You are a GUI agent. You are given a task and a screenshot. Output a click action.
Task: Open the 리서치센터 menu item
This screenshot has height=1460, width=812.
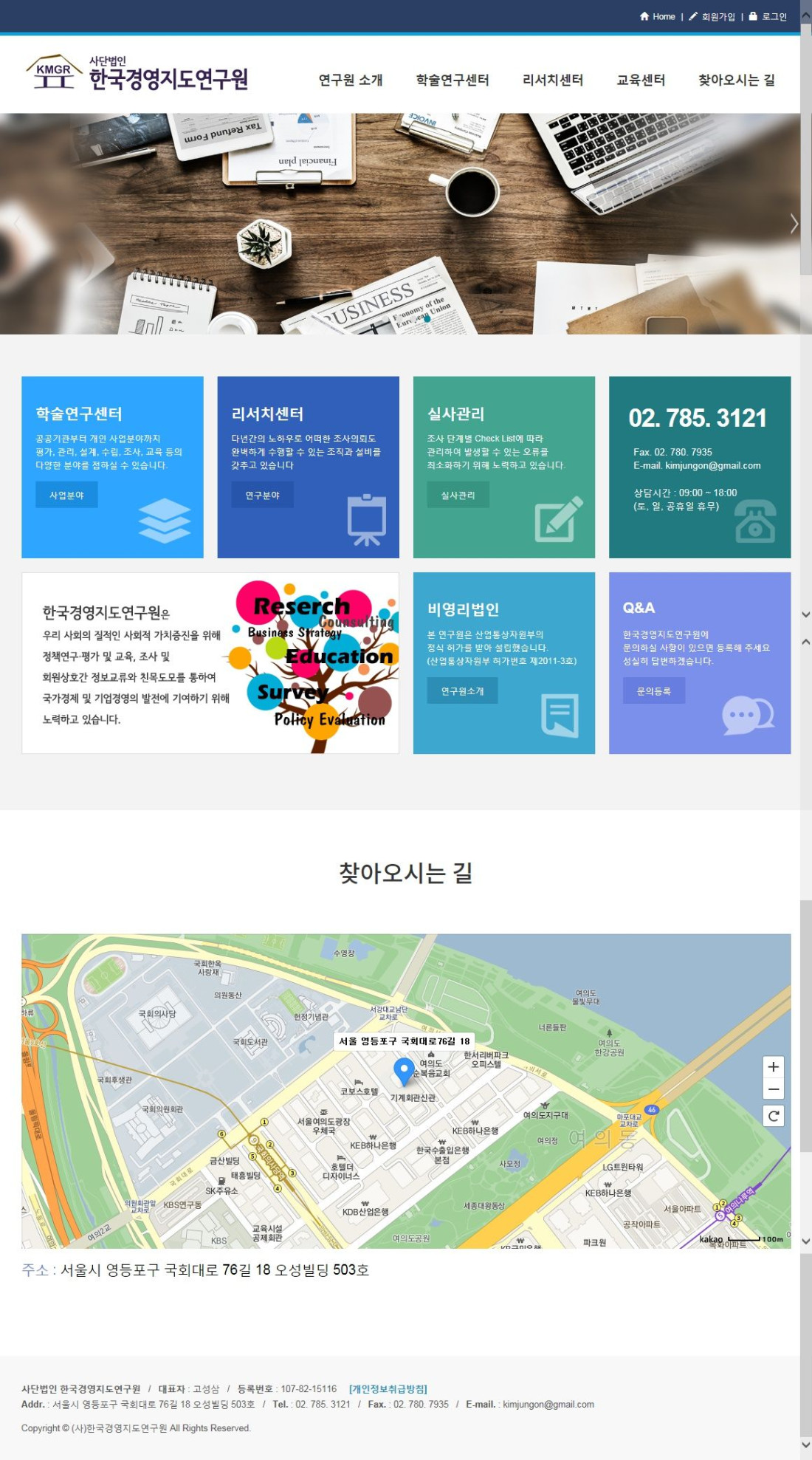click(x=553, y=80)
